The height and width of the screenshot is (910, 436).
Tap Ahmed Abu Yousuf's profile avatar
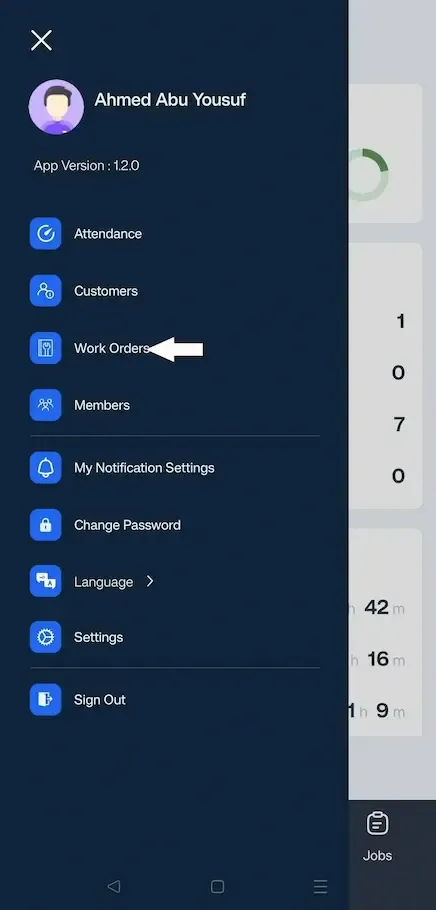tap(56, 107)
